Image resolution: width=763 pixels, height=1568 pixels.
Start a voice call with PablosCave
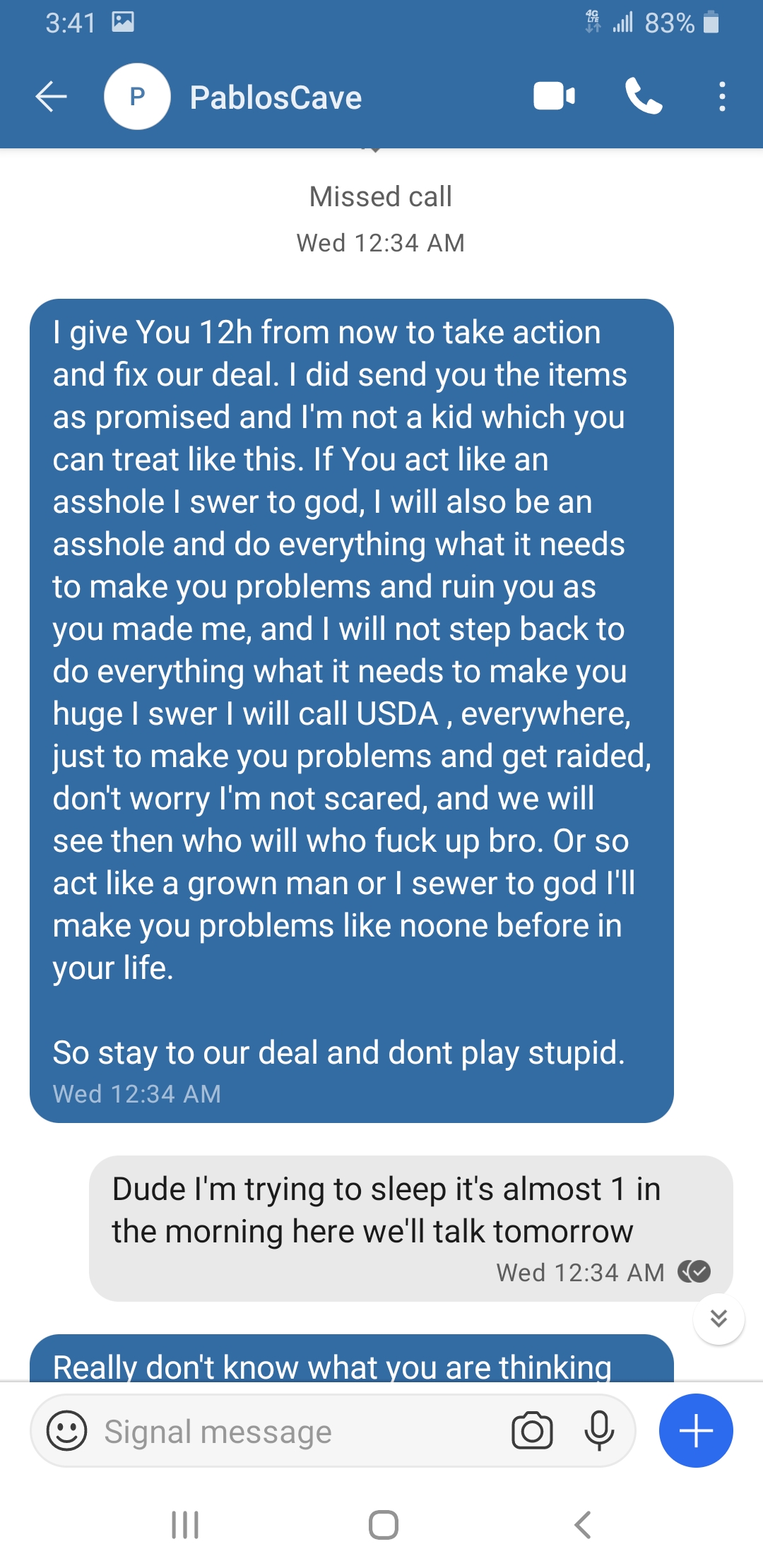643,97
